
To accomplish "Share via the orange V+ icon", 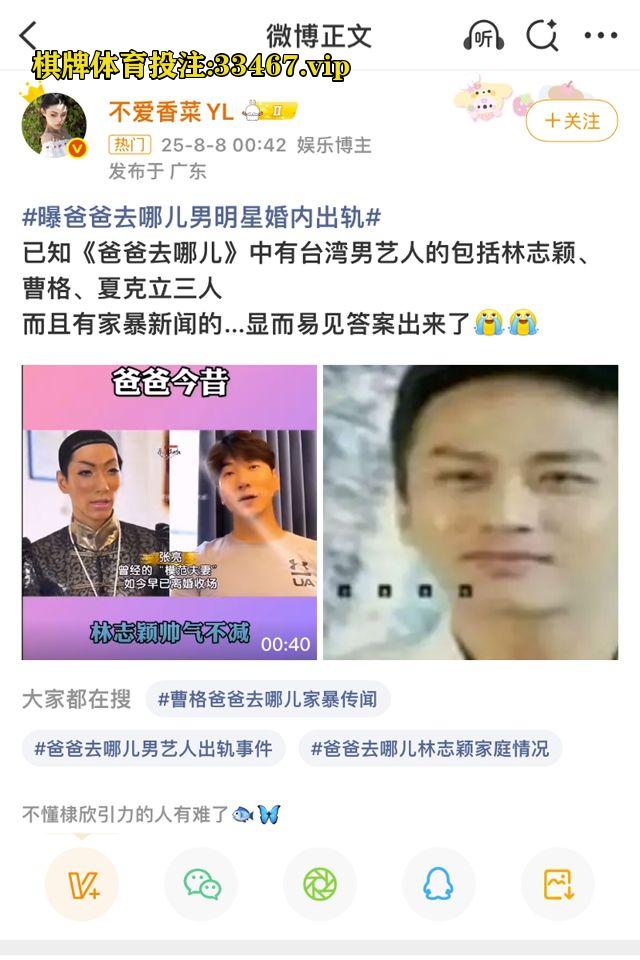I will coord(82,884).
